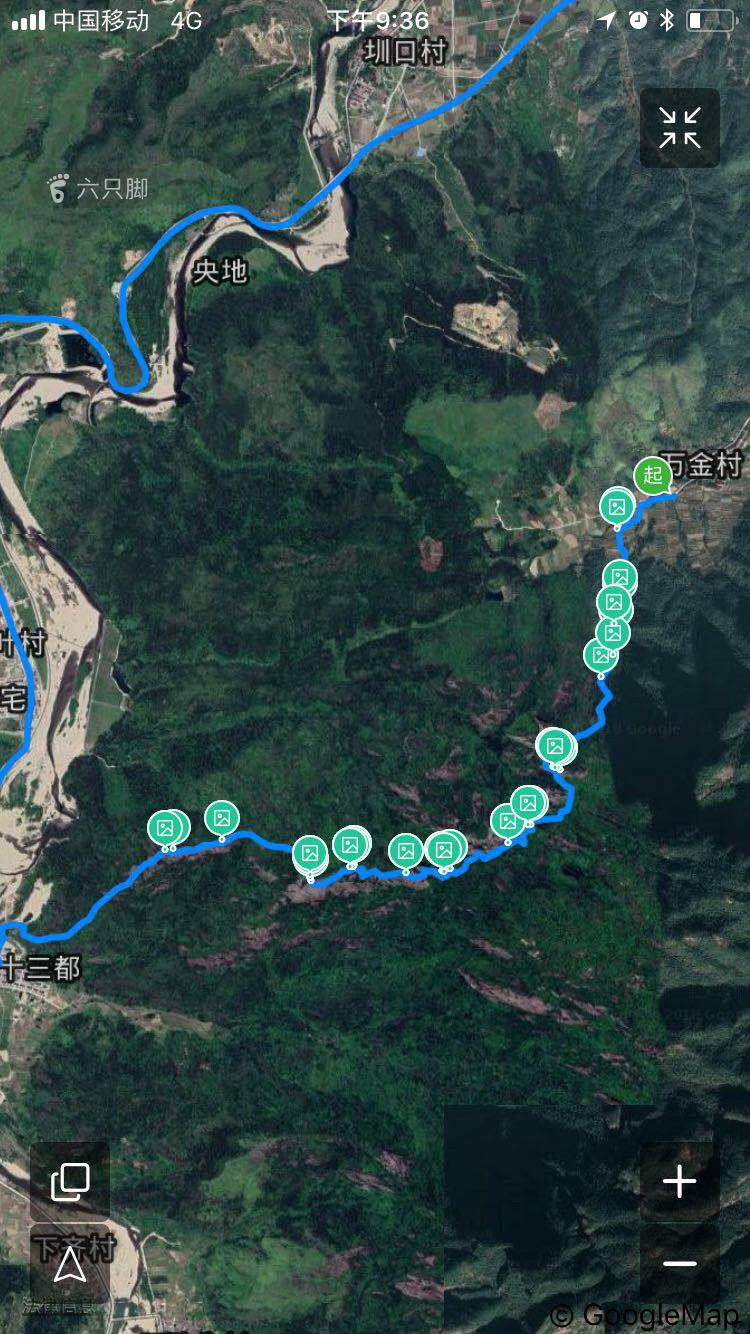The height and width of the screenshot is (1334, 750).
Task: Zoom out on the map
Action: point(680,1264)
